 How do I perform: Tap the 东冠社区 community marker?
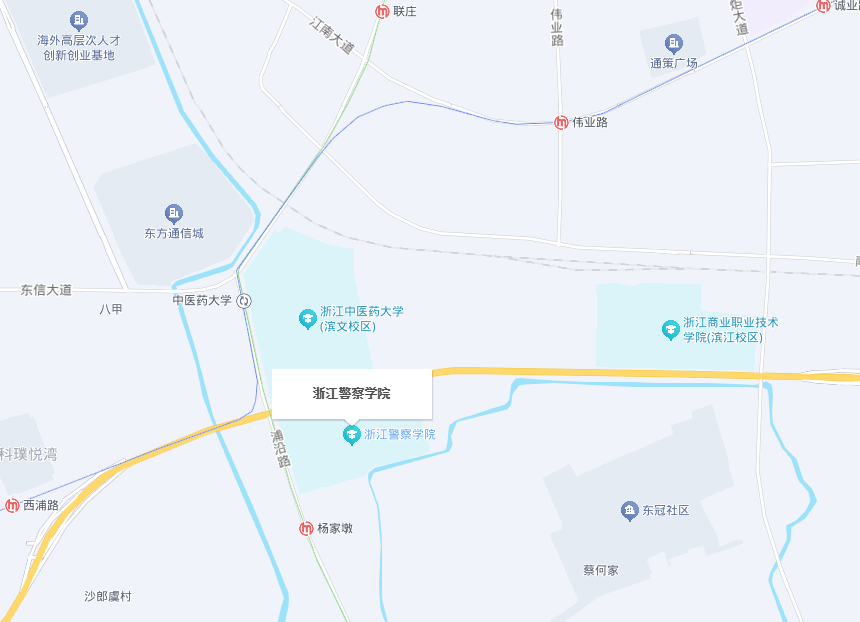(x=629, y=510)
